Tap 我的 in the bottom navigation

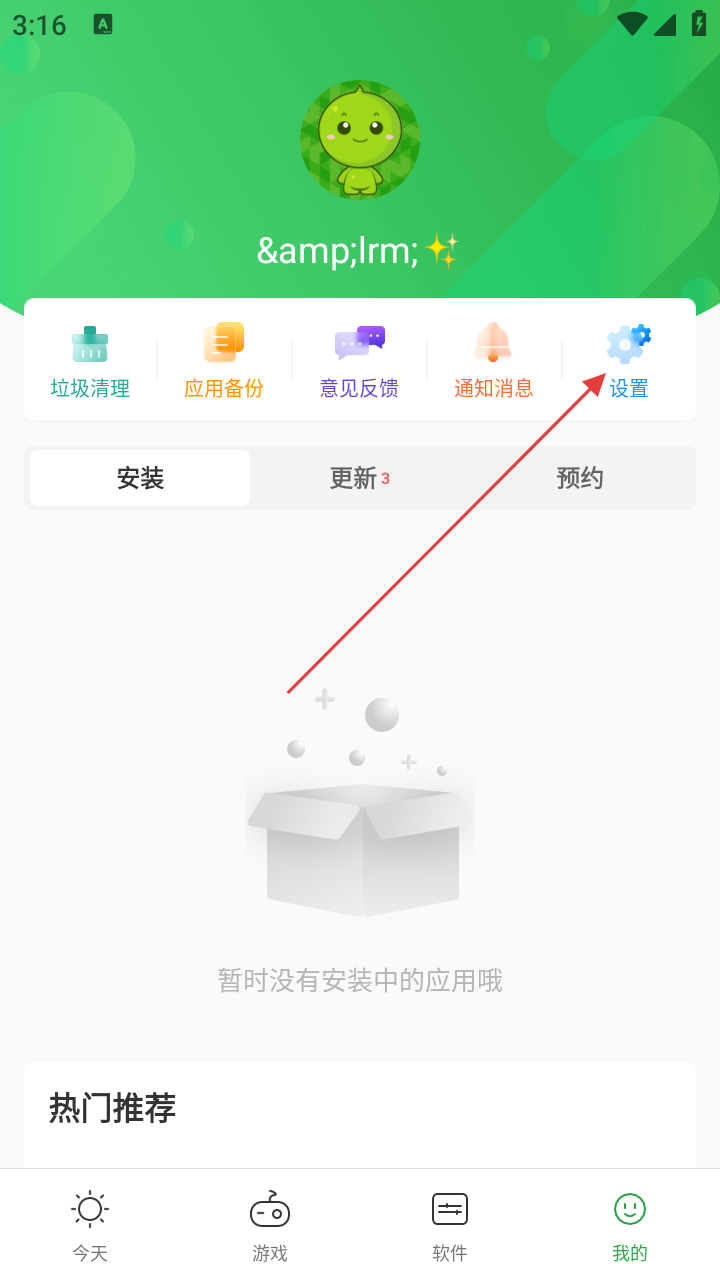tap(630, 1225)
